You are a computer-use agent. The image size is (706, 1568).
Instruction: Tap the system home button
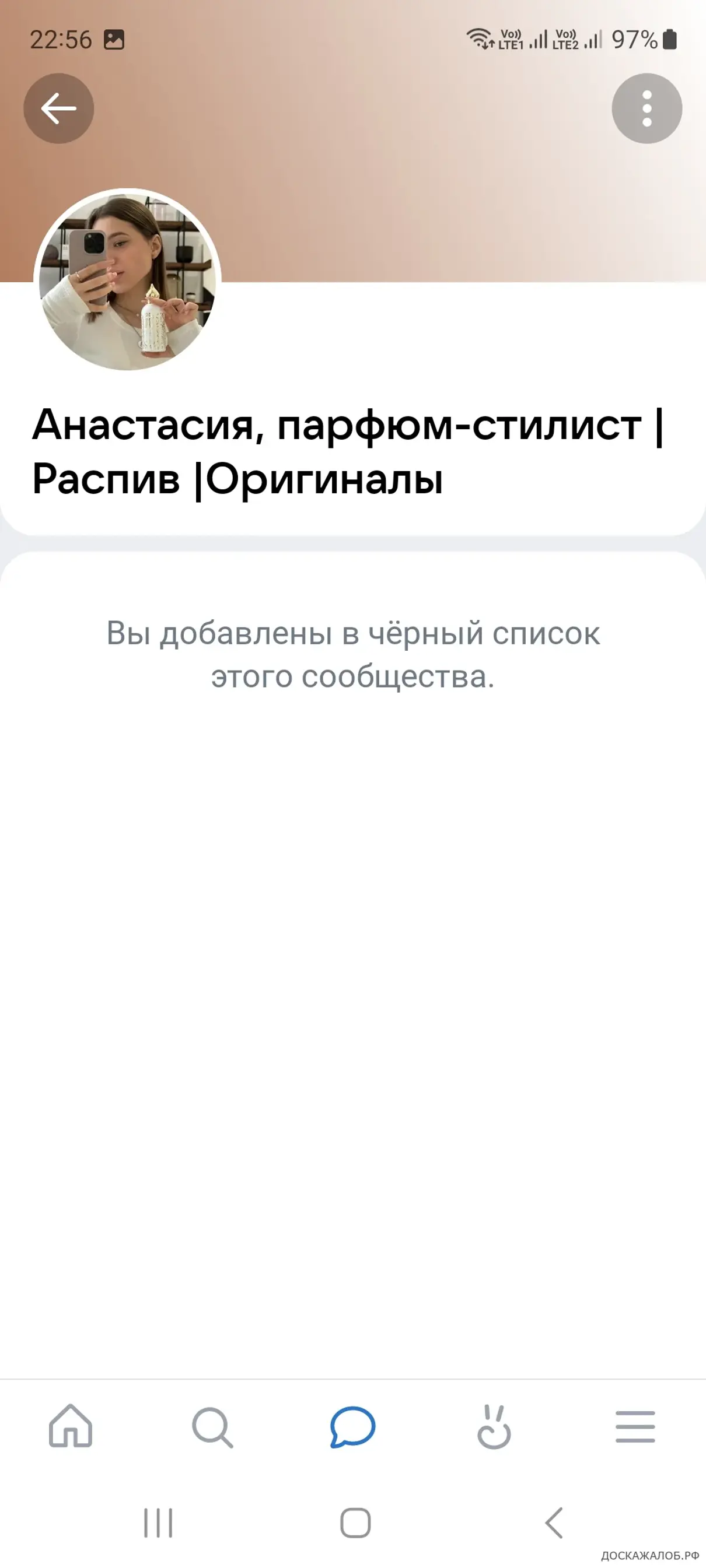coord(355,1523)
